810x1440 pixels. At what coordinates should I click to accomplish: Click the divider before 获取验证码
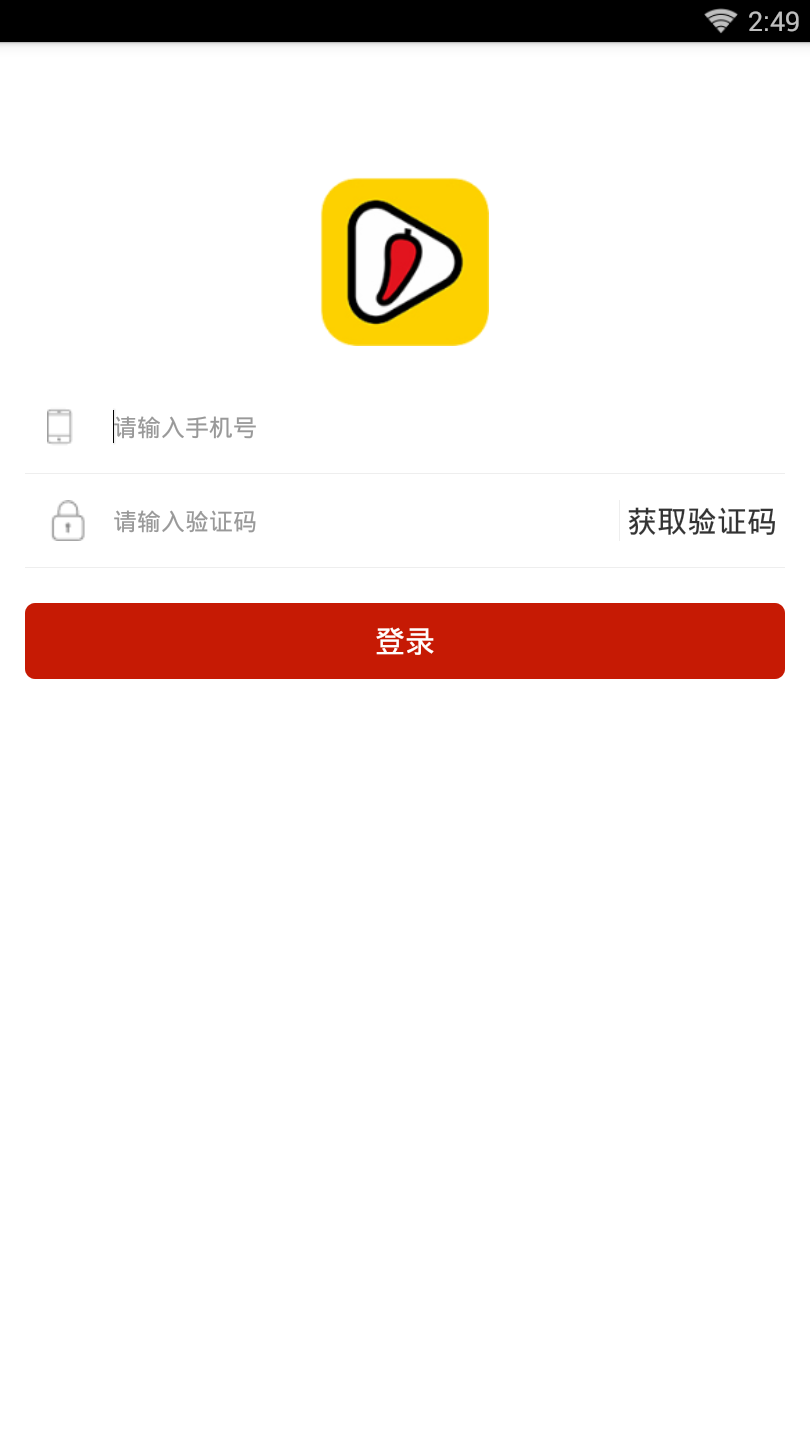click(x=619, y=521)
